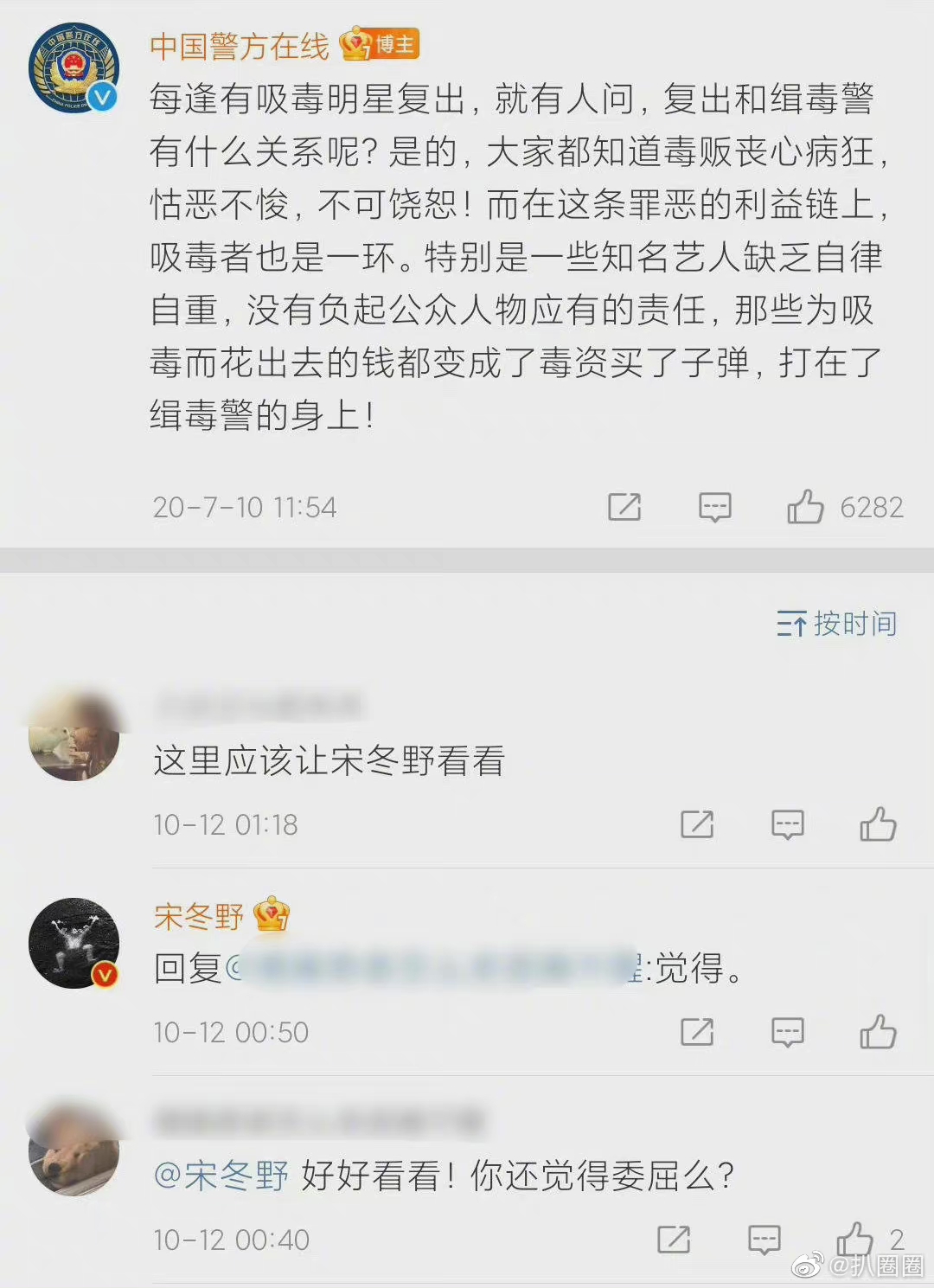Open the @宋冬野 mention link

tap(221, 1176)
